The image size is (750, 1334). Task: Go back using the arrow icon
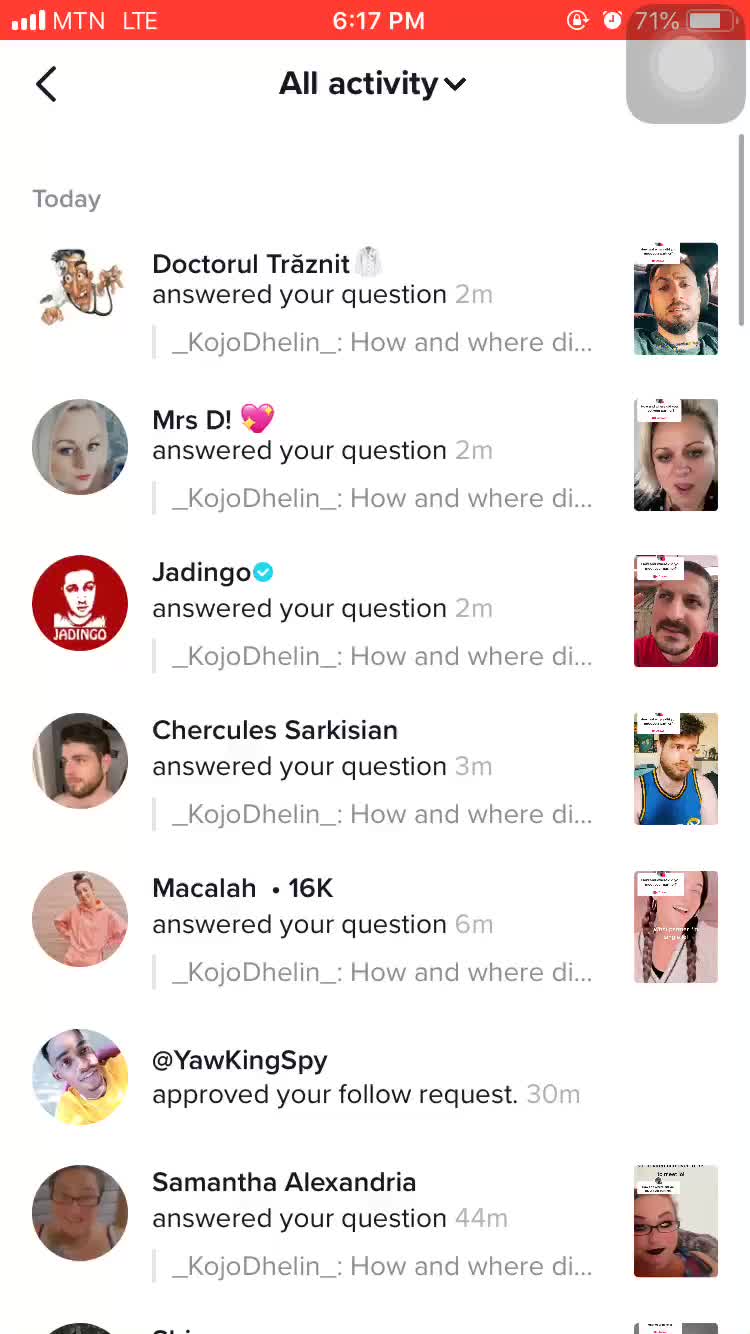pos(46,84)
